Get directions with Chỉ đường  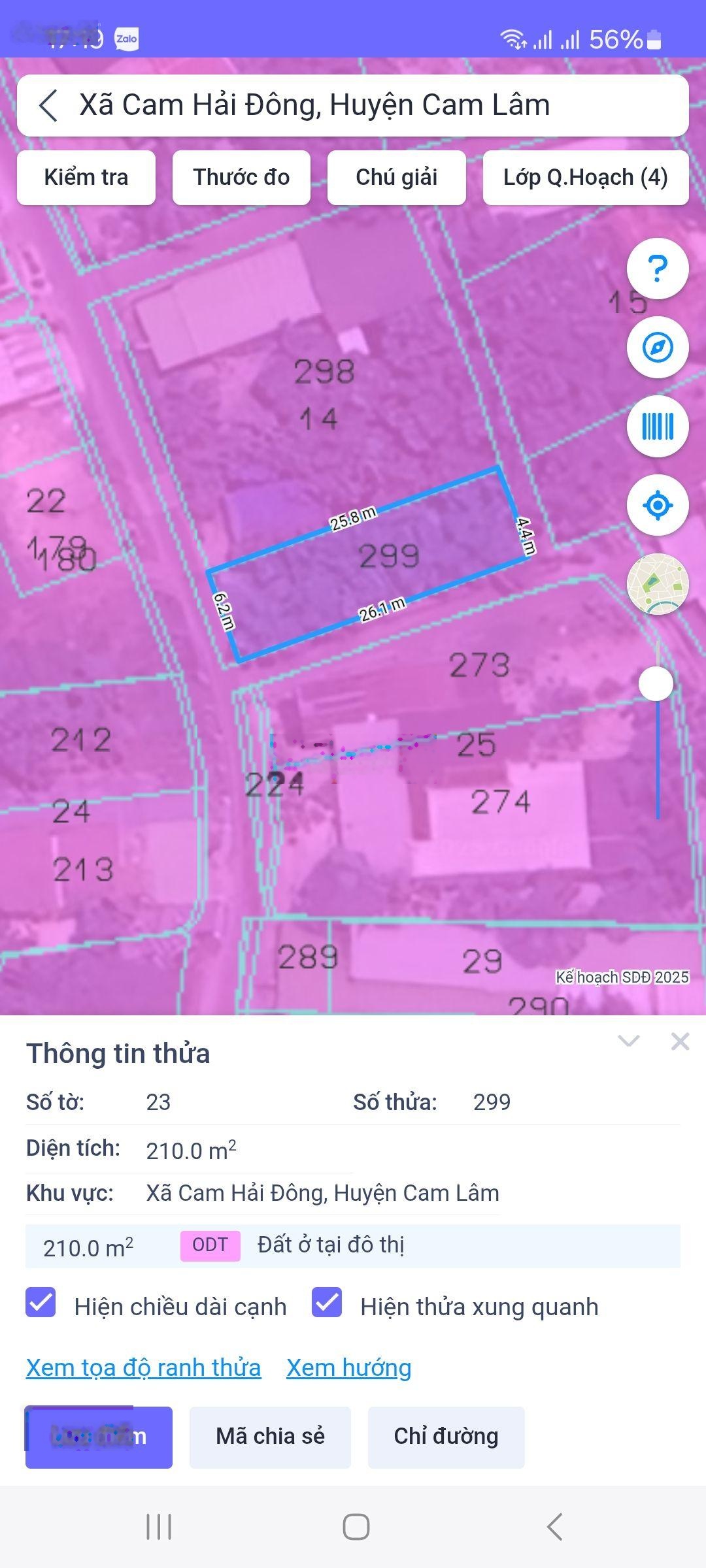pyautogui.click(x=446, y=1435)
